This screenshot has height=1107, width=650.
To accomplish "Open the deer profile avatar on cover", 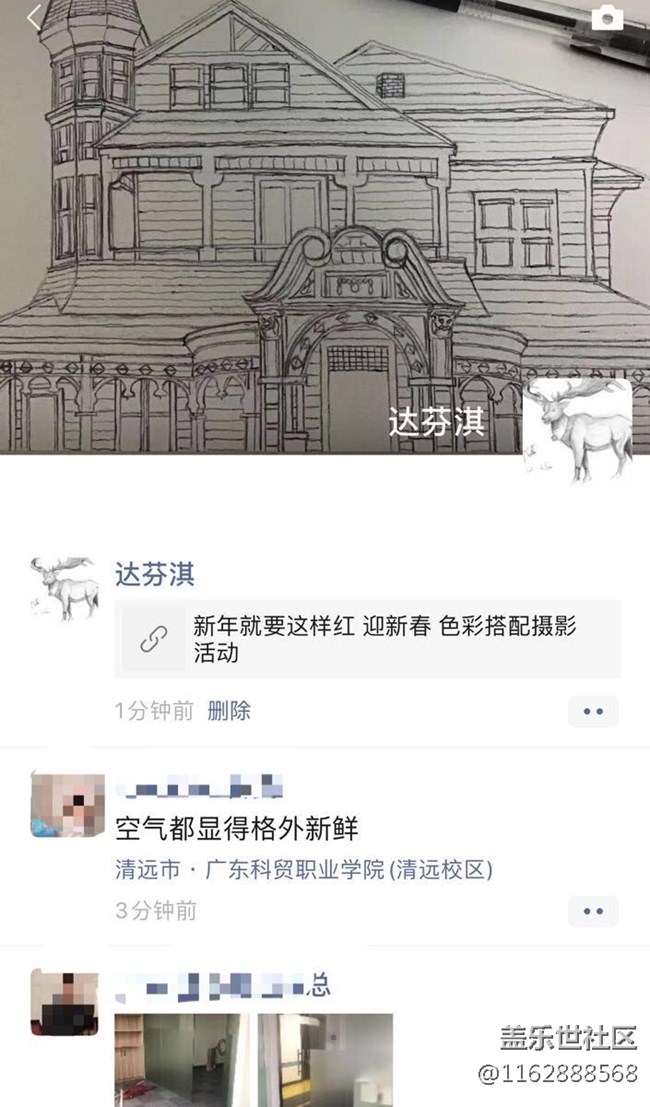I will point(577,431).
